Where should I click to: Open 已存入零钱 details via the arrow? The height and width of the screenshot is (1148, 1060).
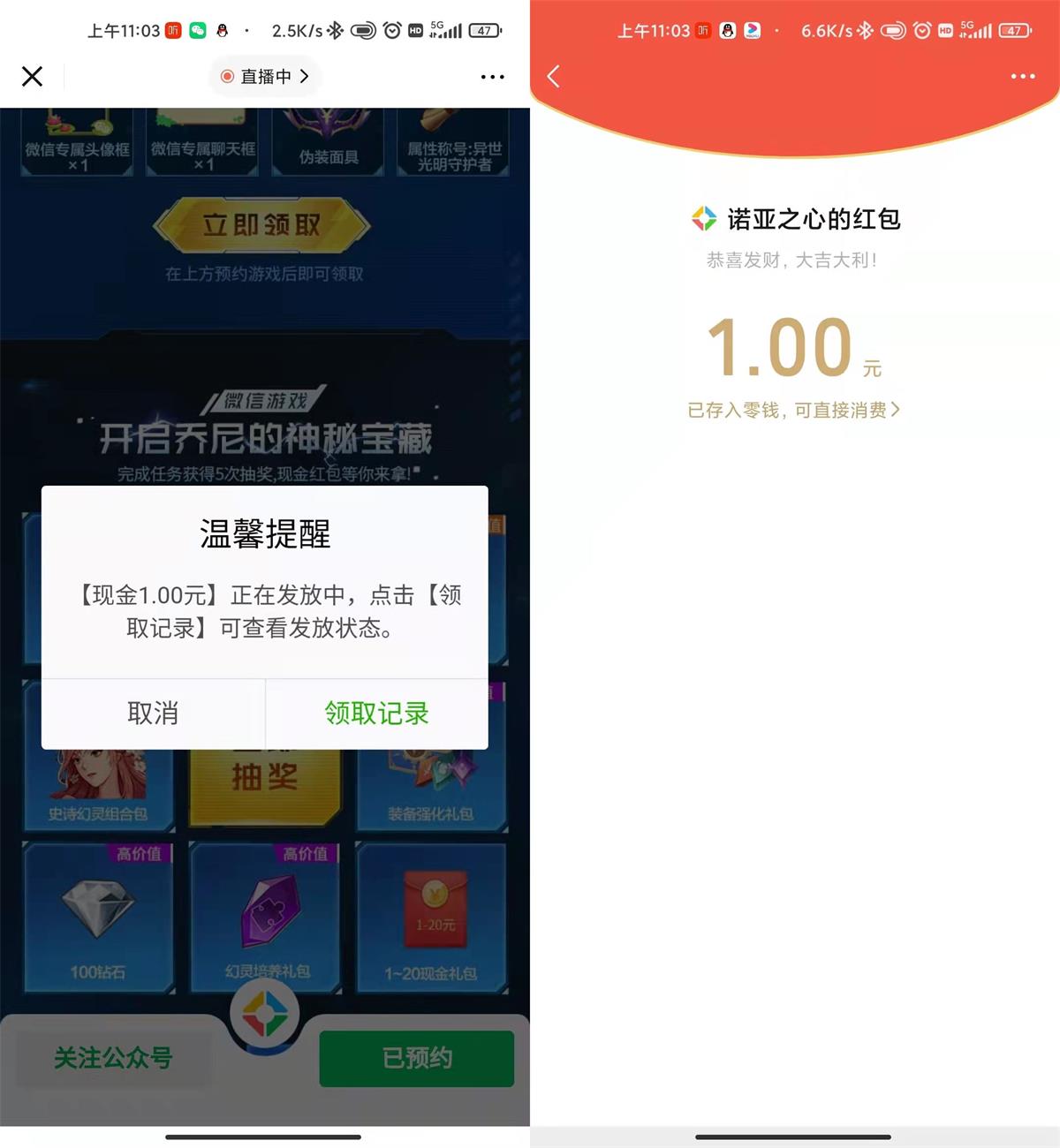pyautogui.click(x=897, y=410)
